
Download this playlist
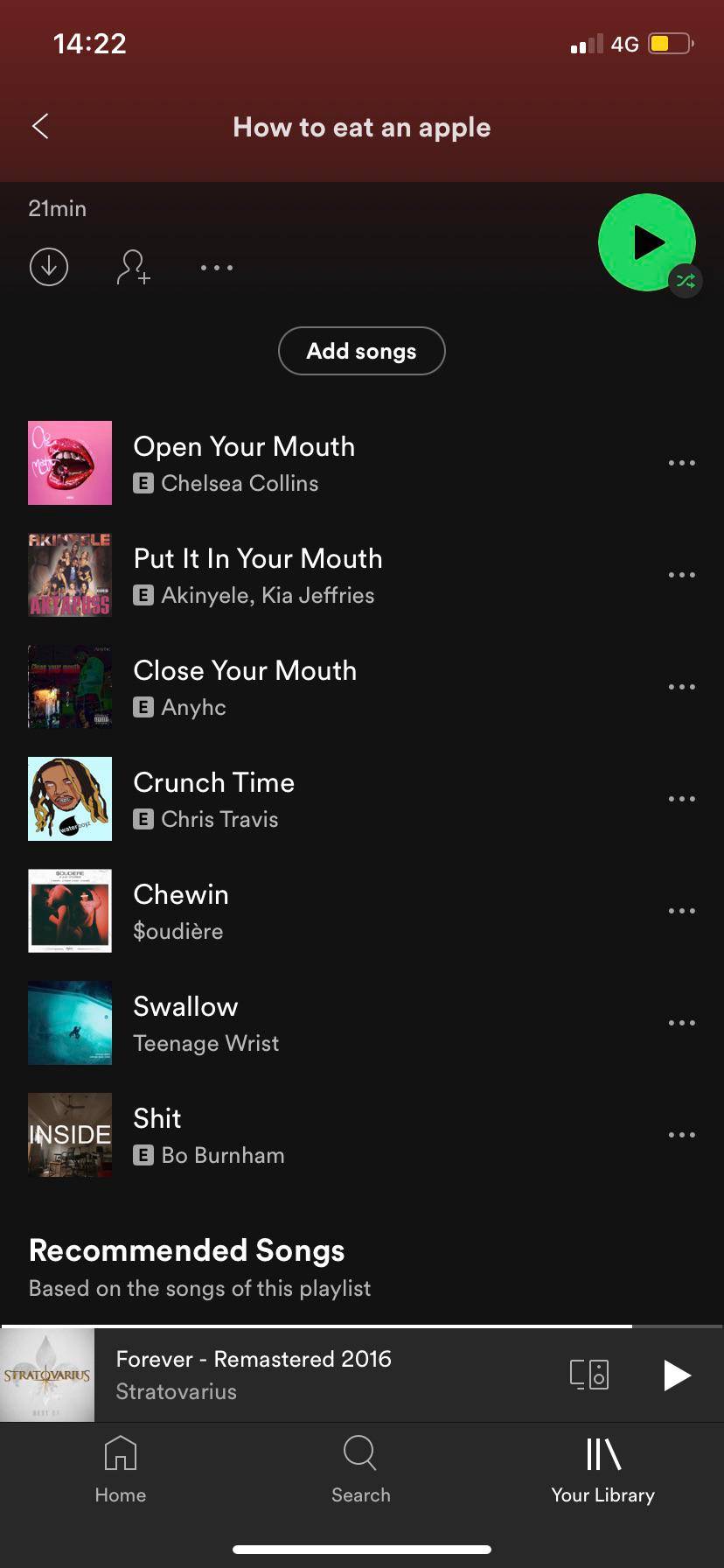coord(49,267)
